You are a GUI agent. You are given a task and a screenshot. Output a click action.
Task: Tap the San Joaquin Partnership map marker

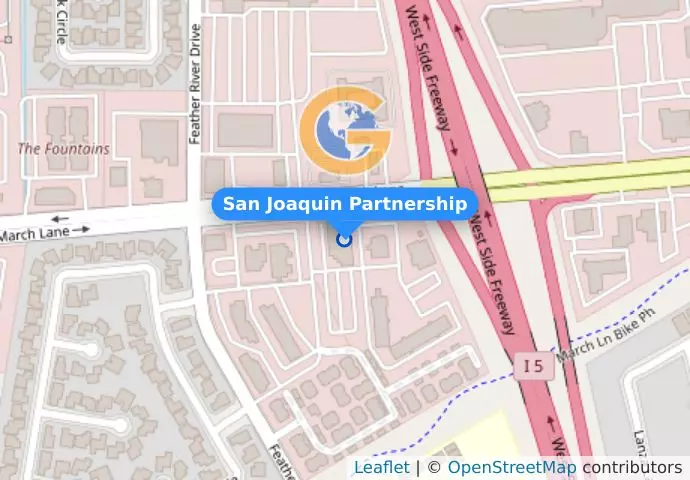345,239
